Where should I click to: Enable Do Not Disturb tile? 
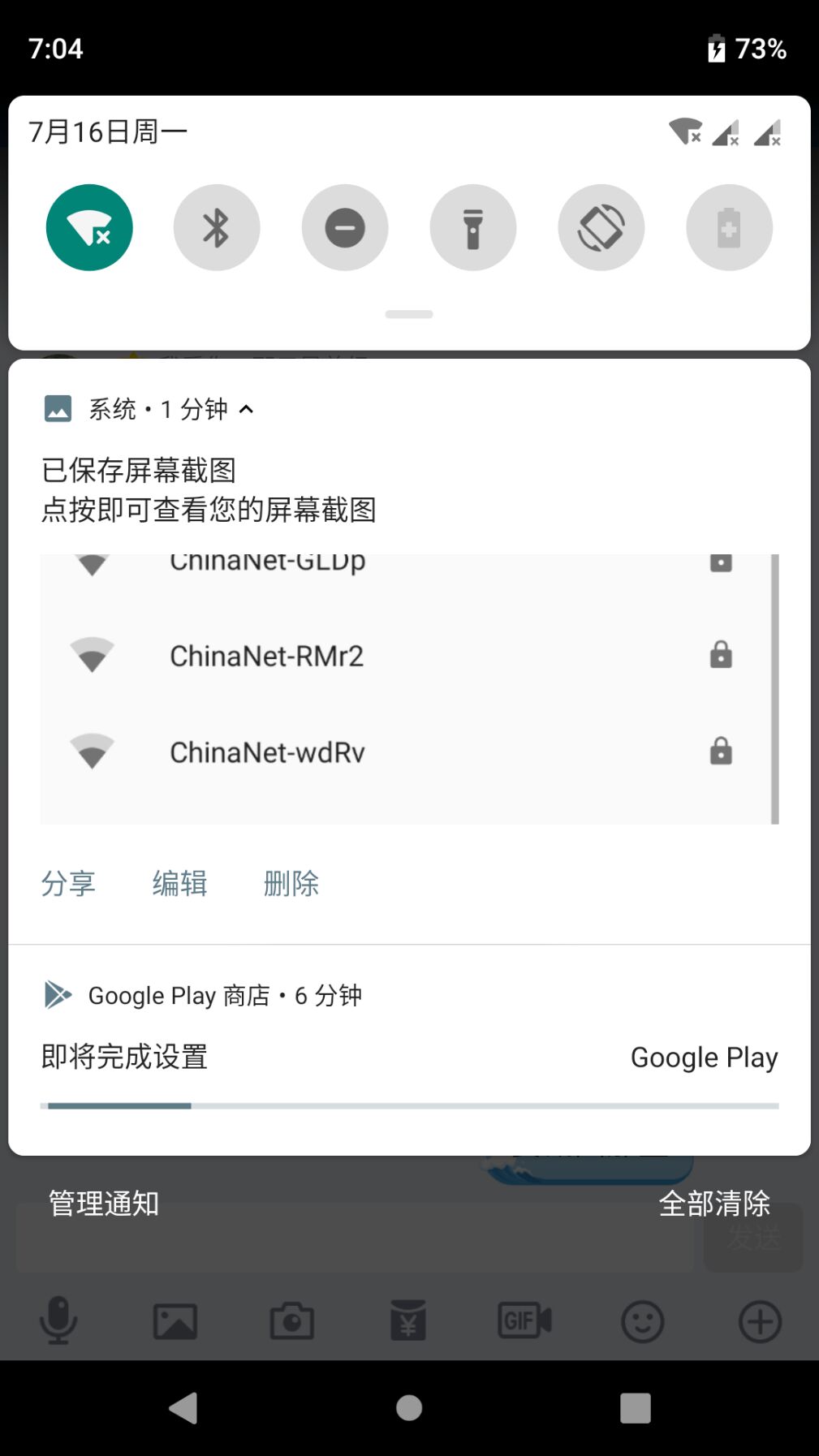(345, 227)
